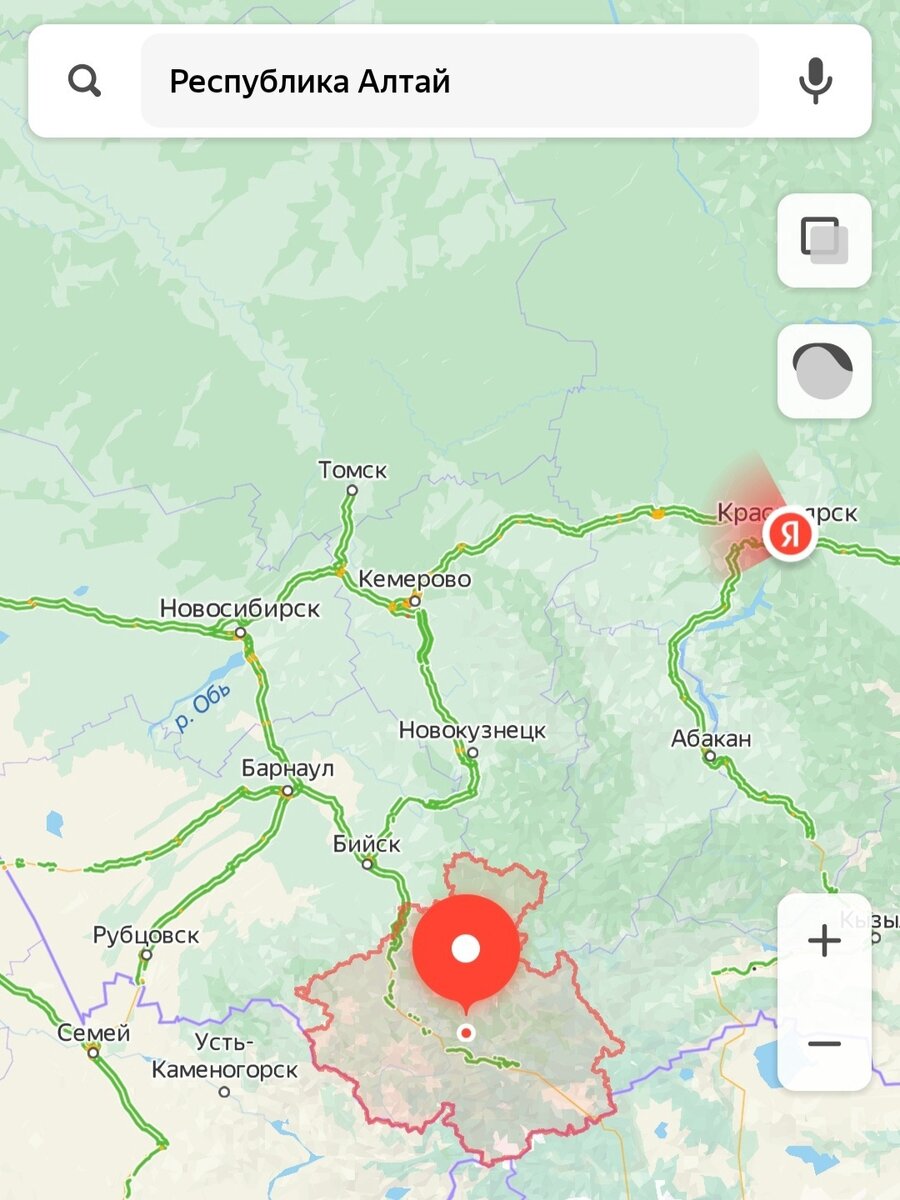Tap the magnifier search icon
The image size is (900, 1200).
[x=85, y=81]
